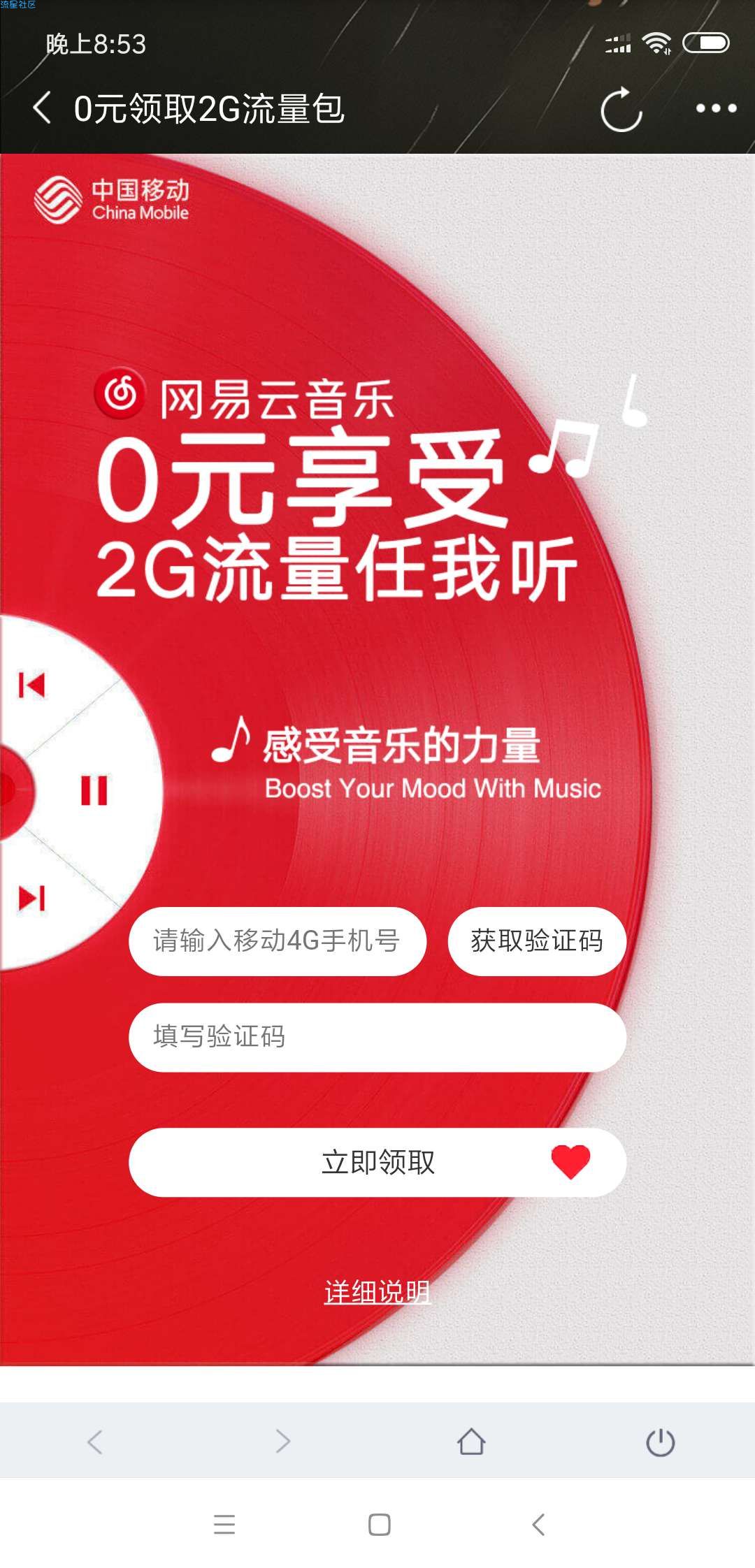Focus the 填写验证码 verification code field
The image size is (755, 1568).
(x=377, y=1037)
